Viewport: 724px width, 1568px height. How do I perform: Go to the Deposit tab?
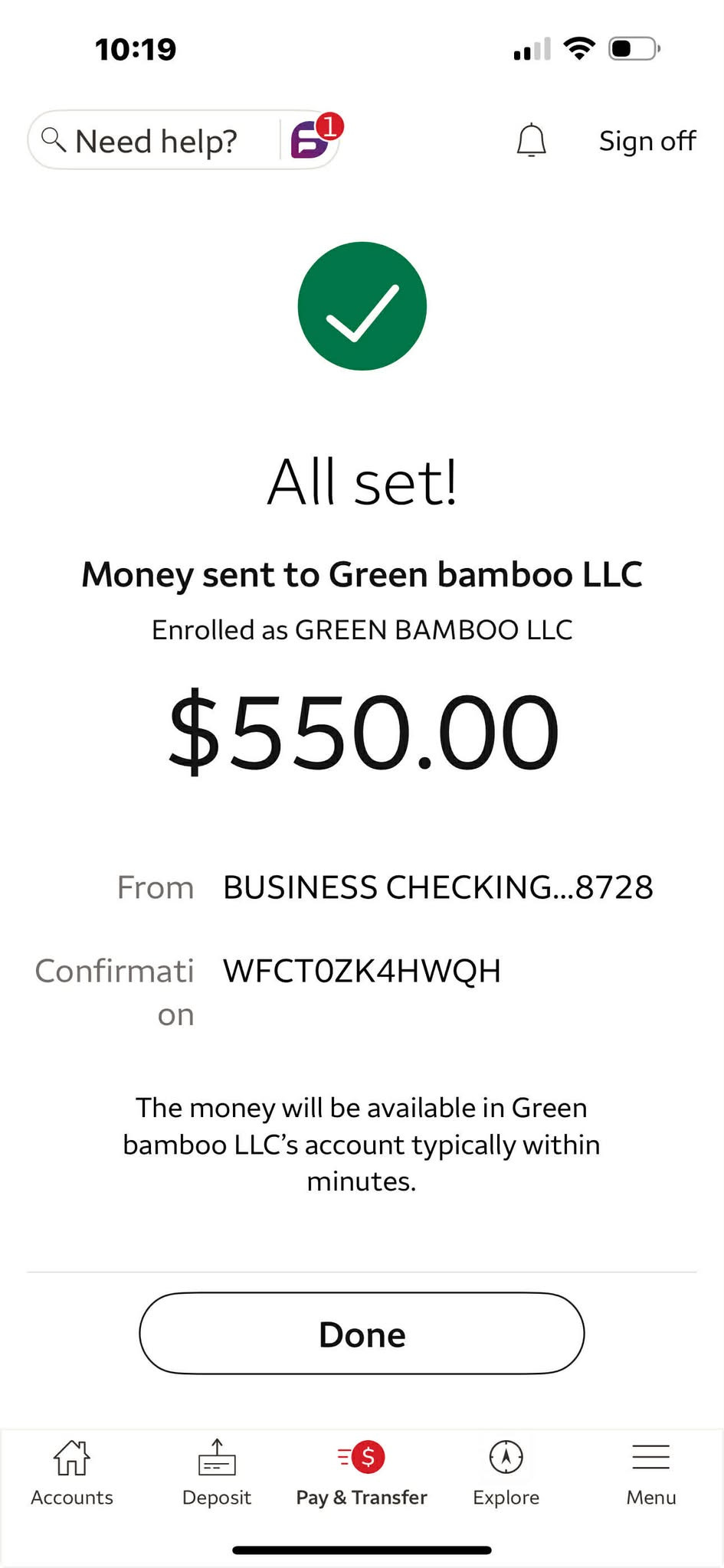coord(217,1473)
